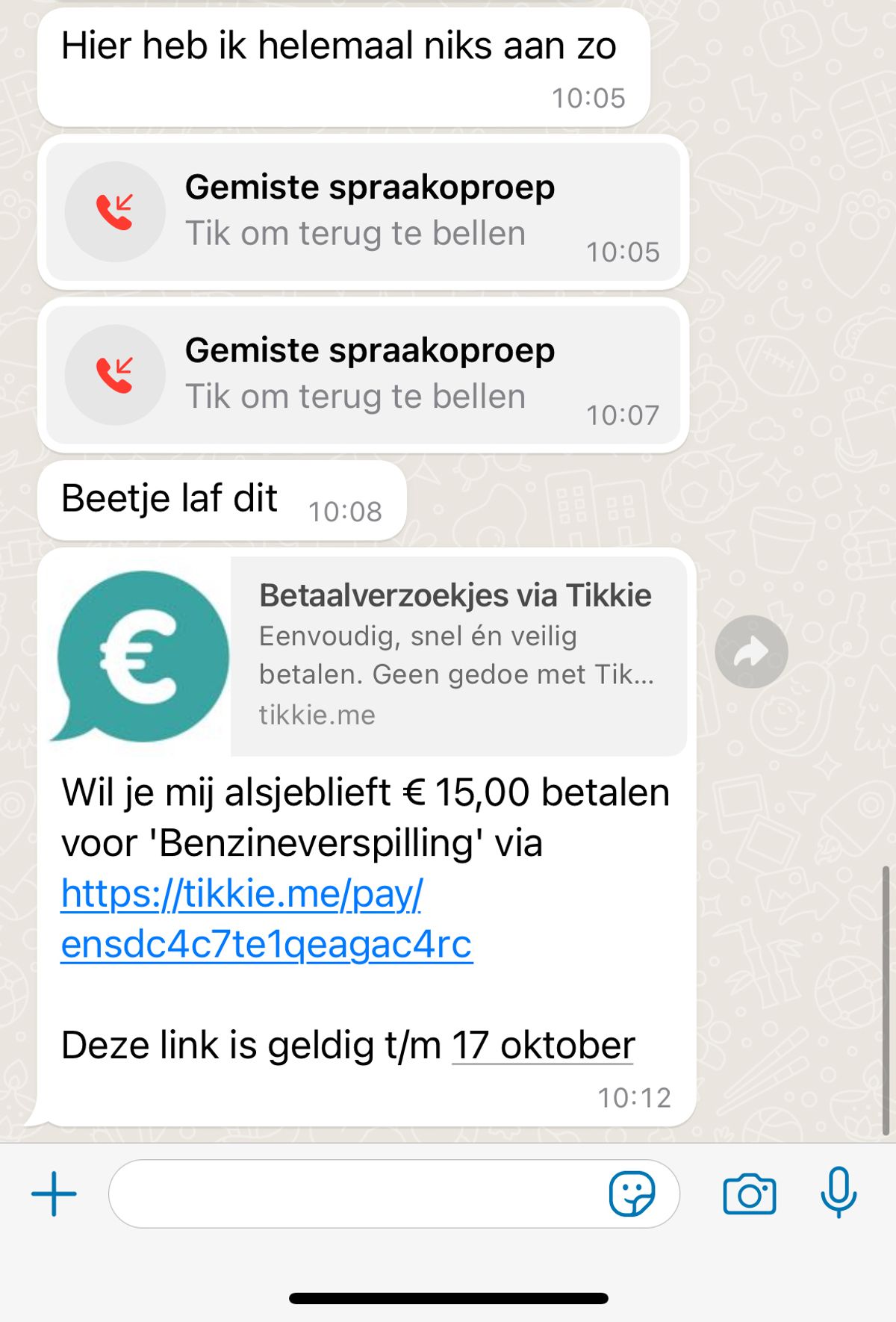Open the plus attachment menu
This screenshot has width=896, height=1322.
point(54,1194)
